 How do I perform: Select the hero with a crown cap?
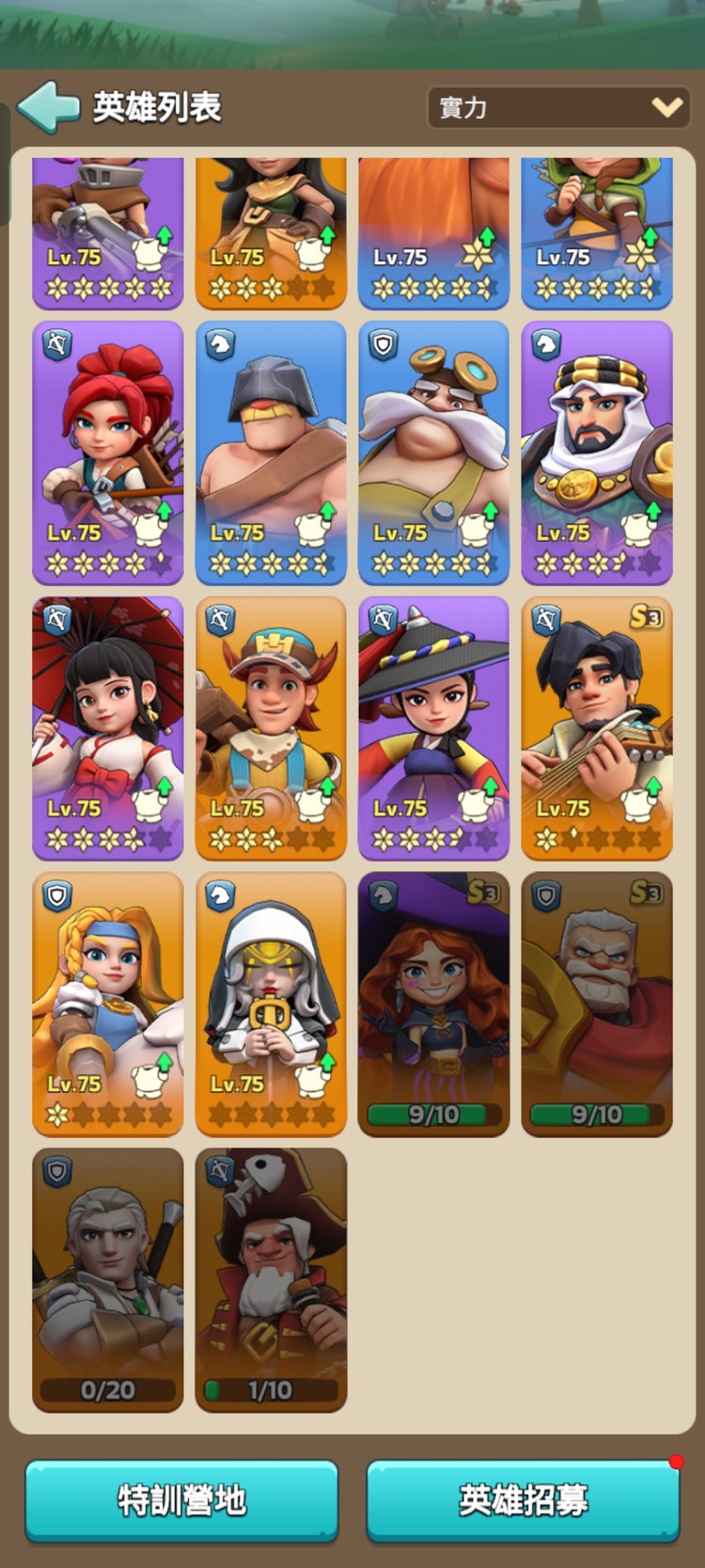[x=271, y=727]
